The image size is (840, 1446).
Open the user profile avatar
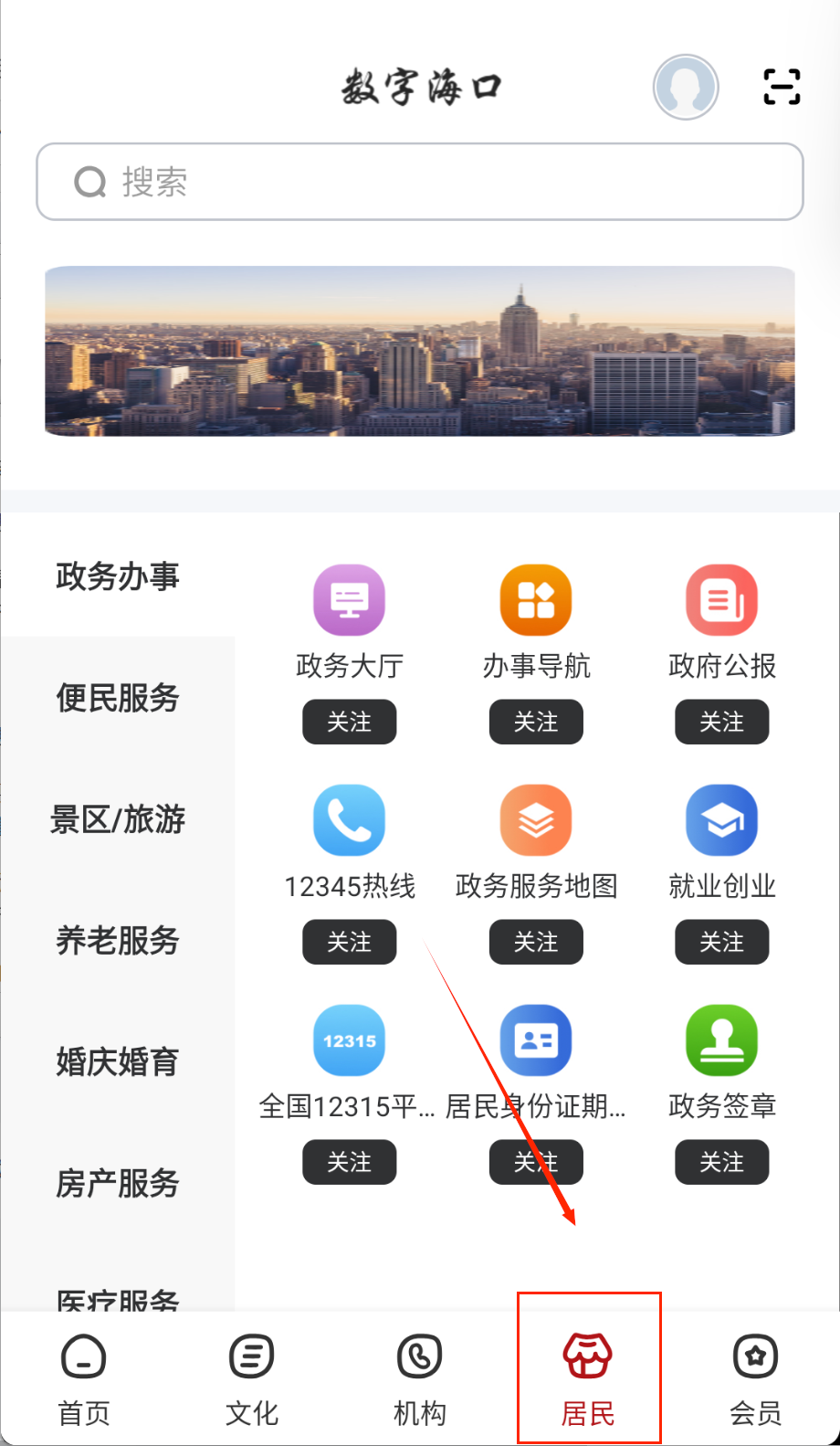tap(686, 88)
